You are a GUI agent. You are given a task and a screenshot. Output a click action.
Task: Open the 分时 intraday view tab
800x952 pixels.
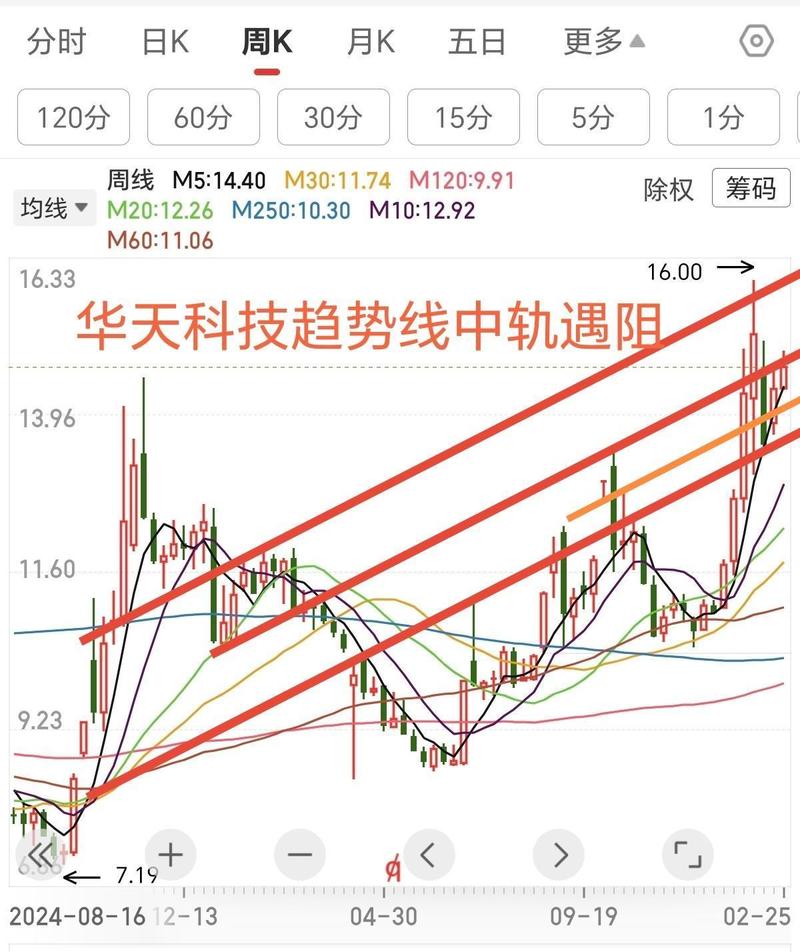(57, 42)
